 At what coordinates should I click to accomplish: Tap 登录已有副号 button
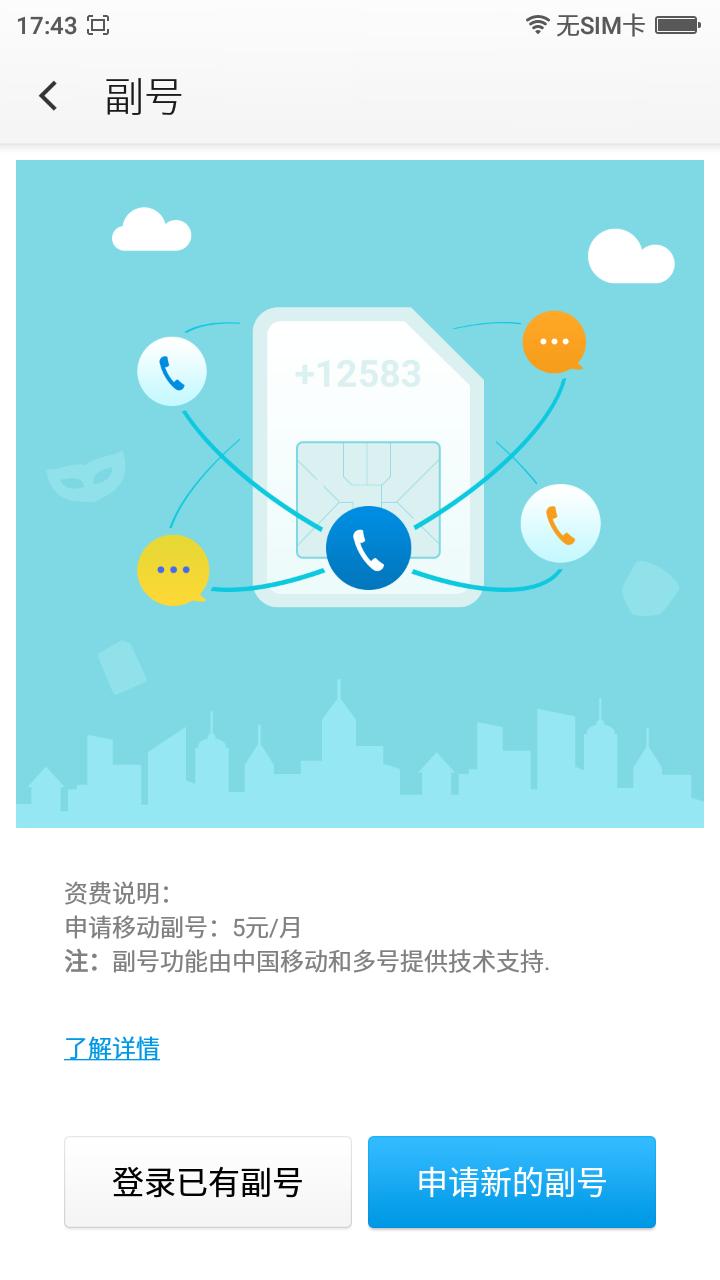point(208,1182)
